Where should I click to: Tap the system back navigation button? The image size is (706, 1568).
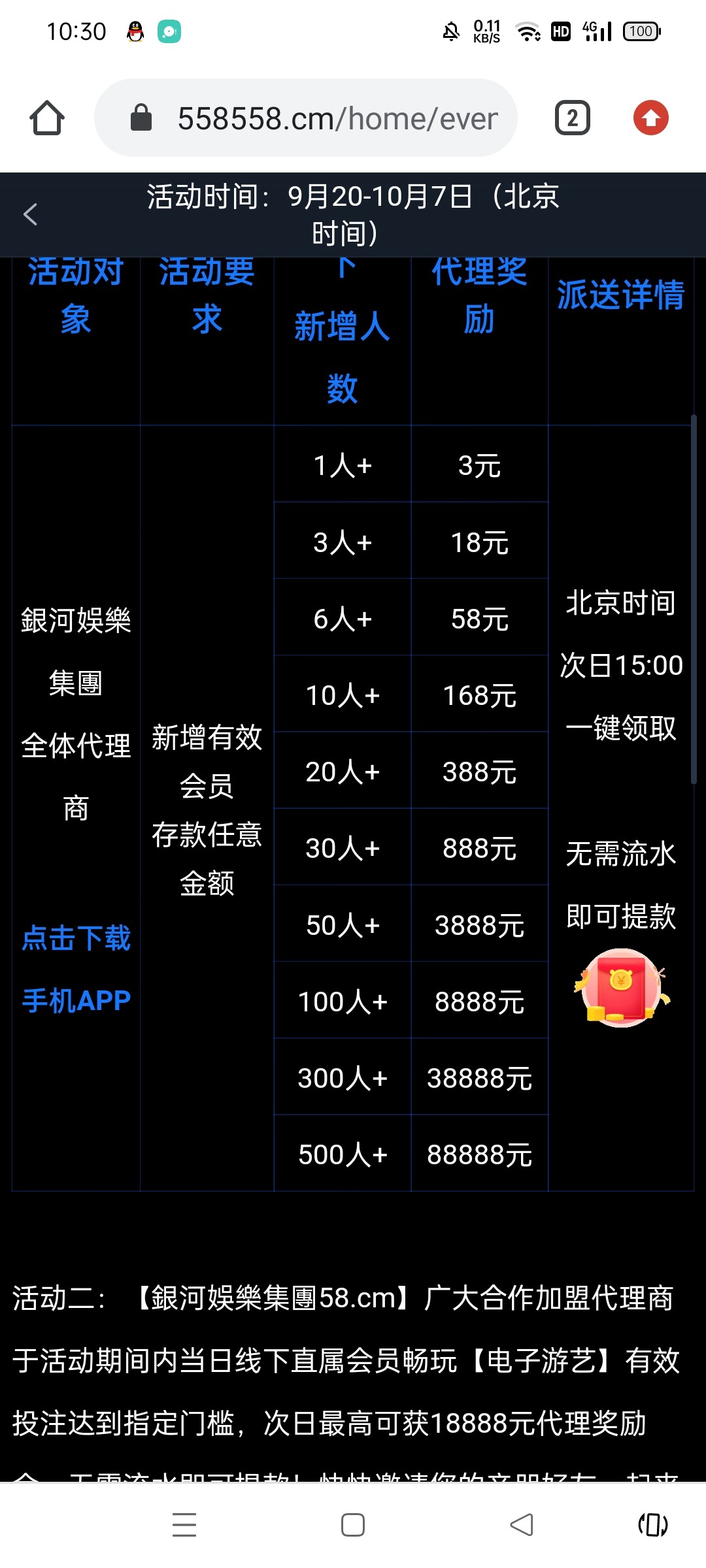[x=521, y=1526]
